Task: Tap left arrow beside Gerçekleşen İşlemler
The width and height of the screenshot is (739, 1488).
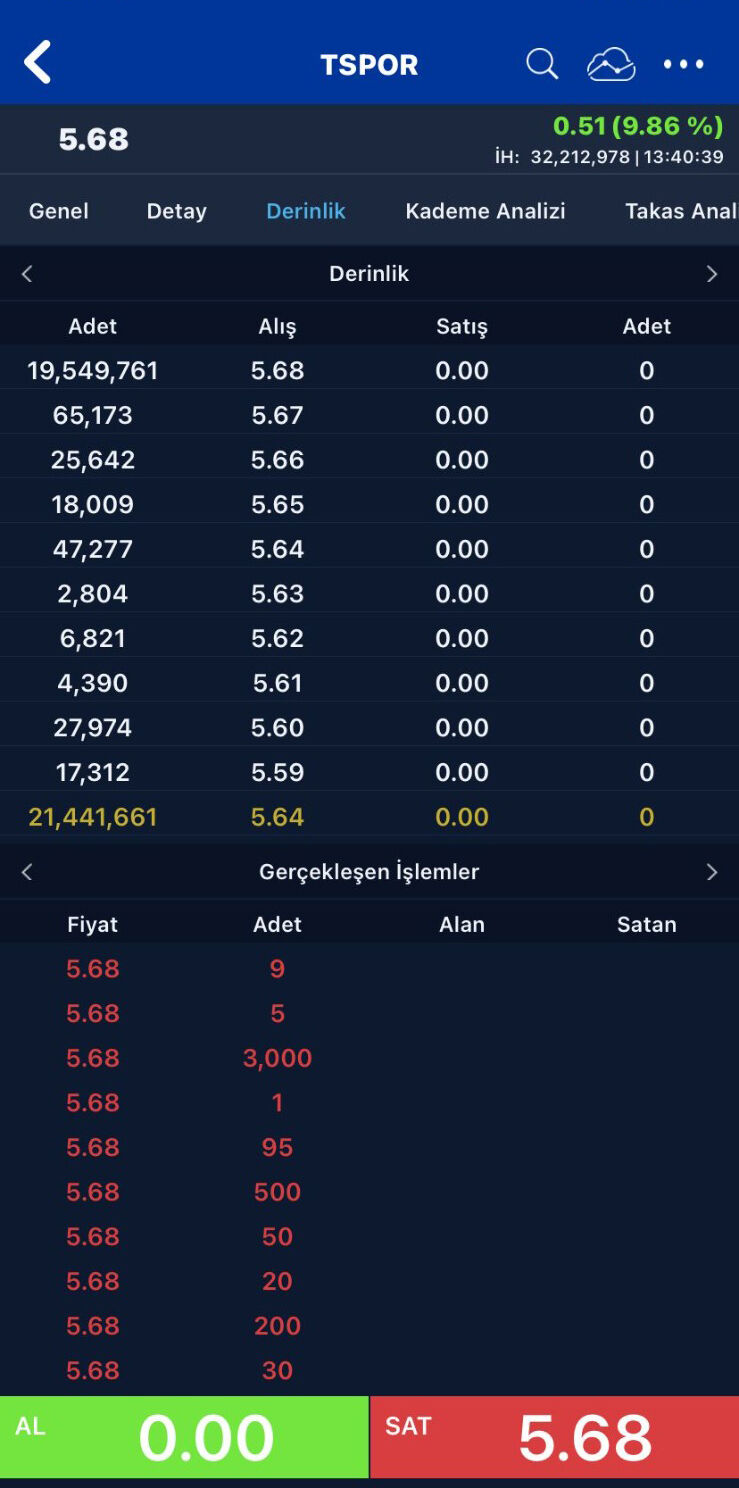Action: (27, 872)
